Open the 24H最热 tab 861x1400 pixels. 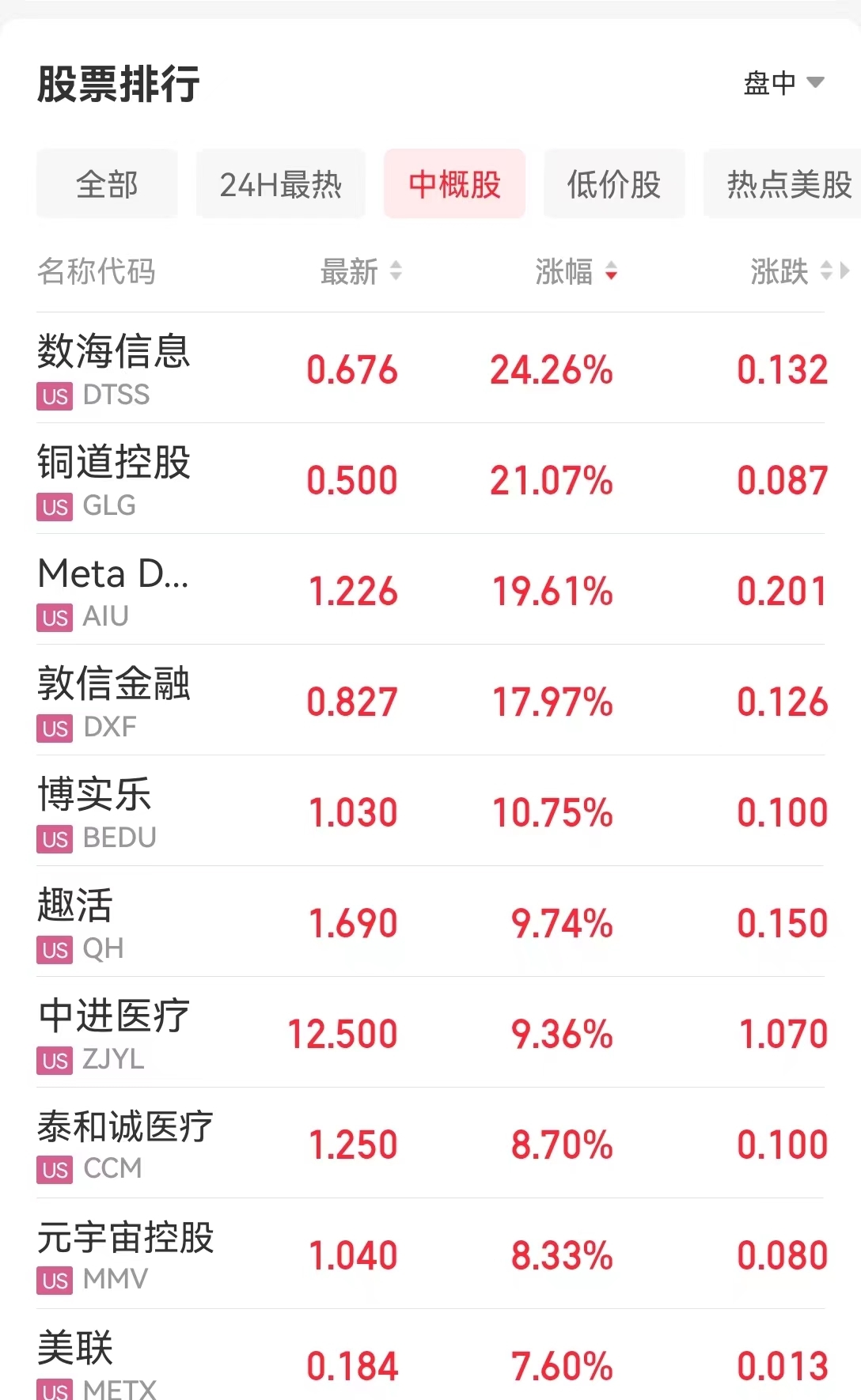pyautogui.click(x=281, y=184)
